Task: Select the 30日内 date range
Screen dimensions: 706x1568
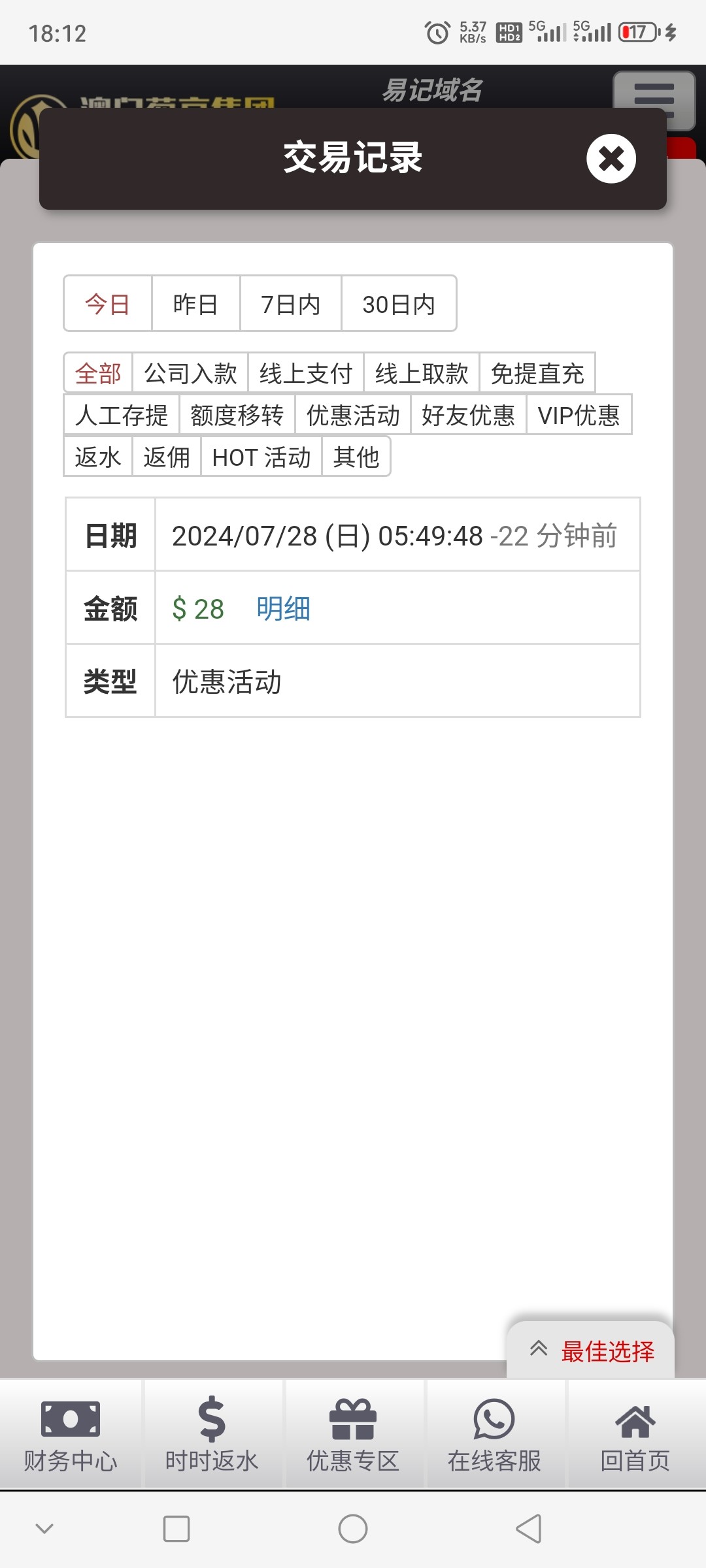Action: click(x=399, y=304)
